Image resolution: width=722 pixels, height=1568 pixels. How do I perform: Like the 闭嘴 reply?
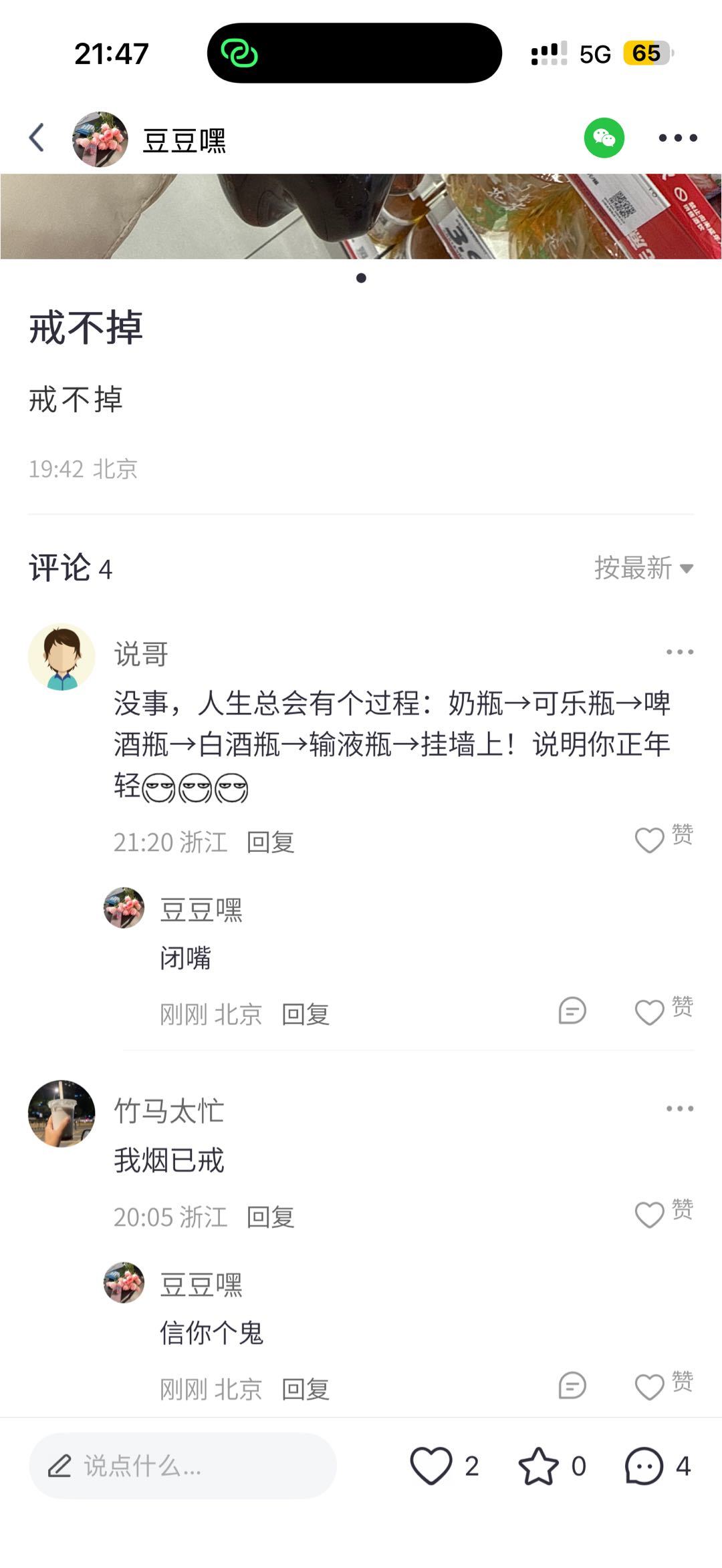coord(649,1012)
